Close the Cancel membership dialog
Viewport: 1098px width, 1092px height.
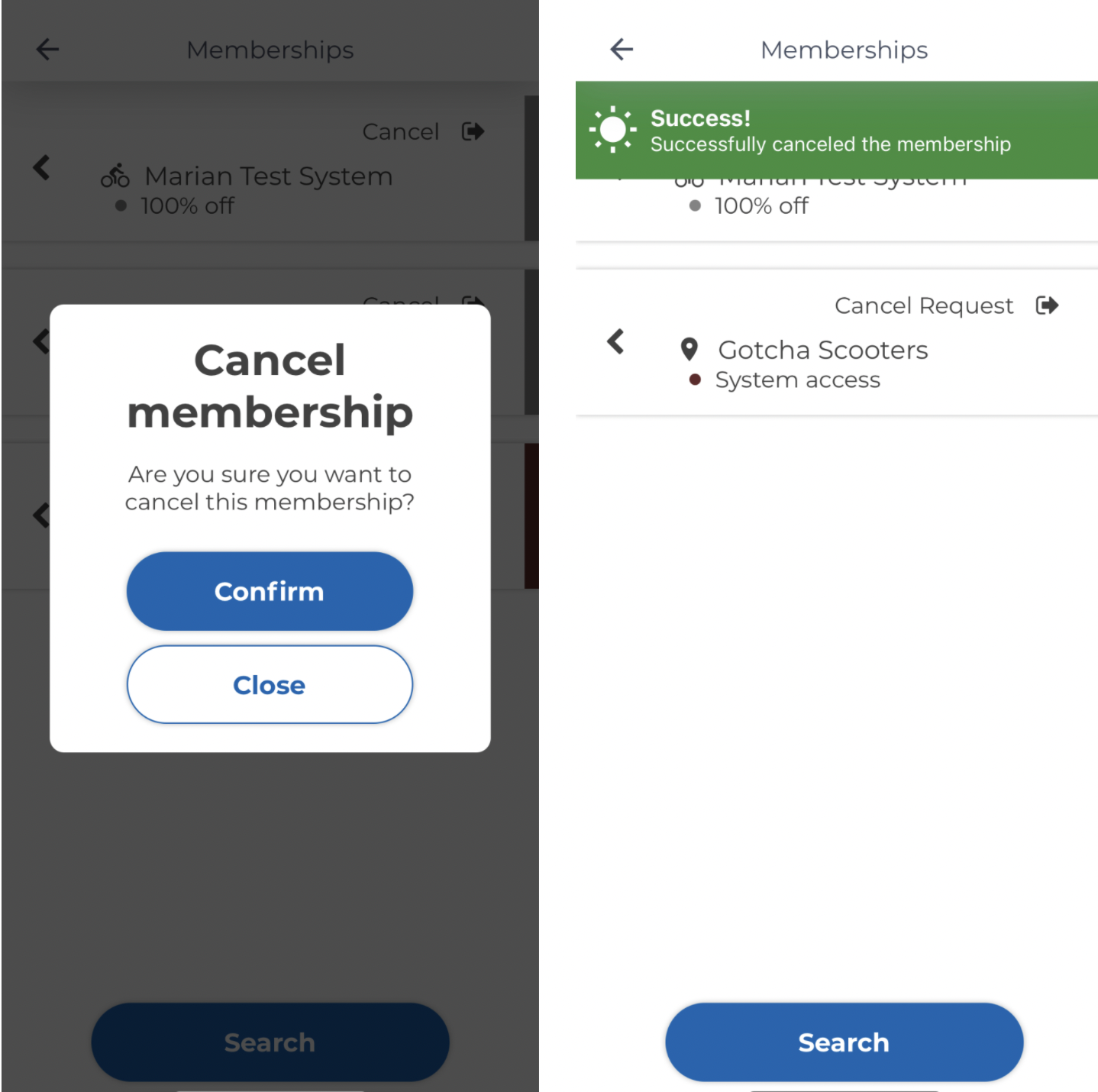coord(270,685)
